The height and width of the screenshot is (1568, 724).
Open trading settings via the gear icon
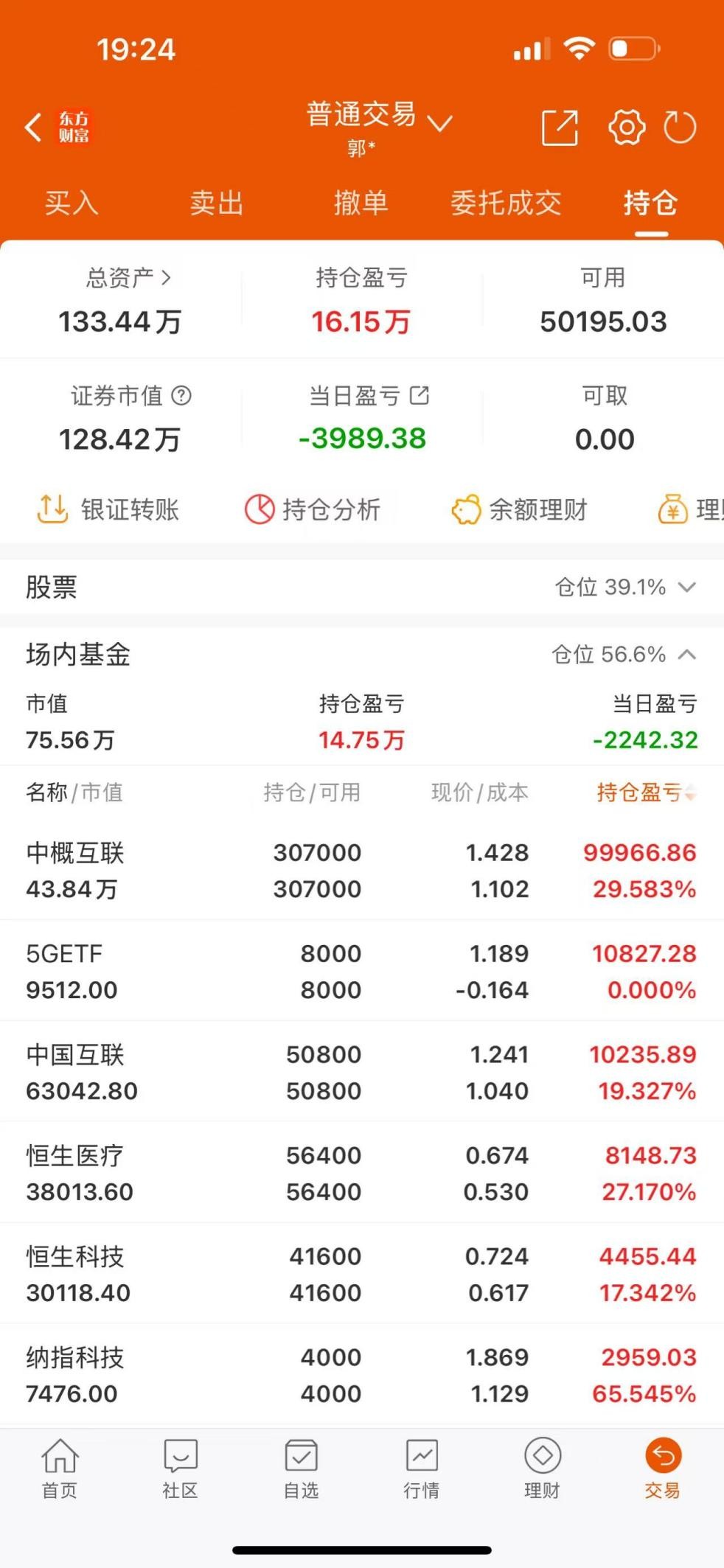click(625, 126)
